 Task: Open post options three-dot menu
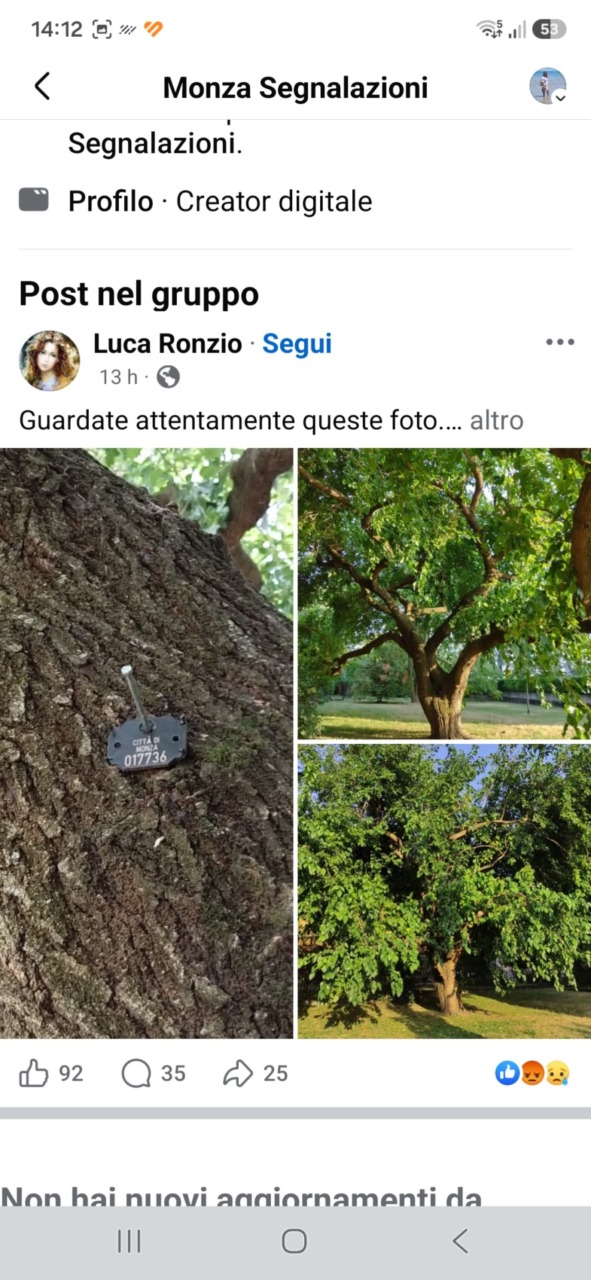pyautogui.click(x=560, y=343)
